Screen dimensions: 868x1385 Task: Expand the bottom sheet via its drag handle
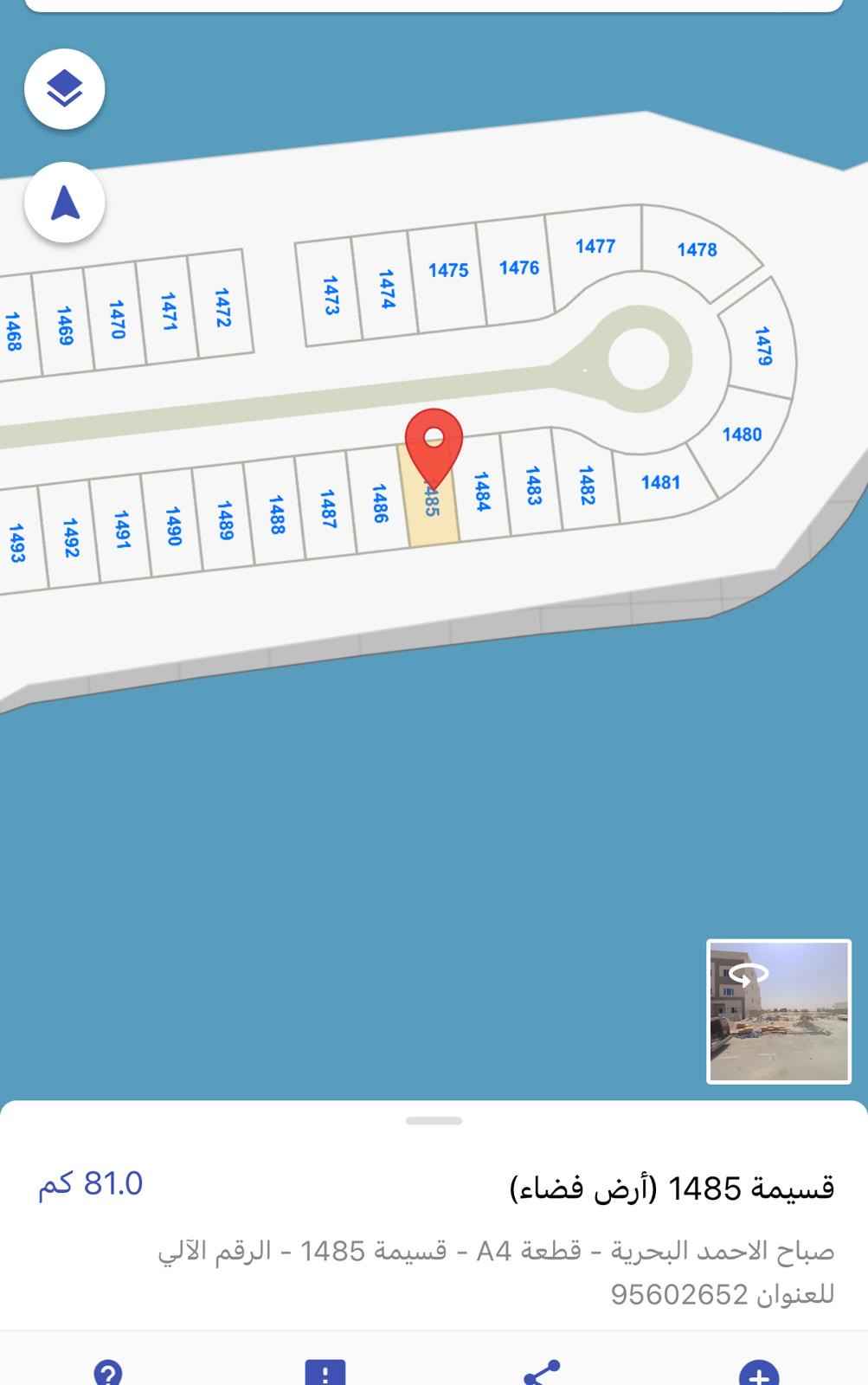click(434, 1119)
